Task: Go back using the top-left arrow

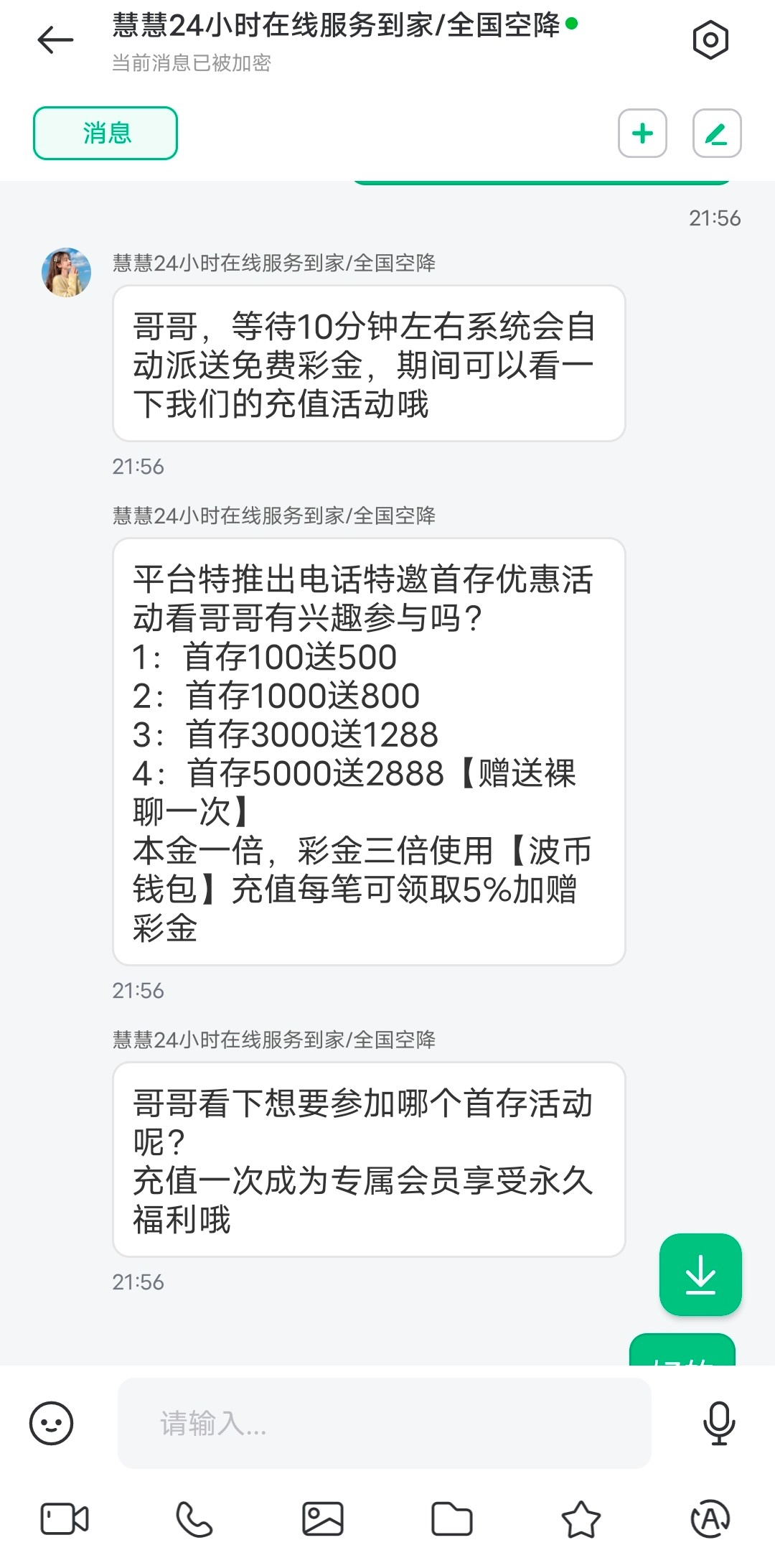Action: click(x=55, y=40)
